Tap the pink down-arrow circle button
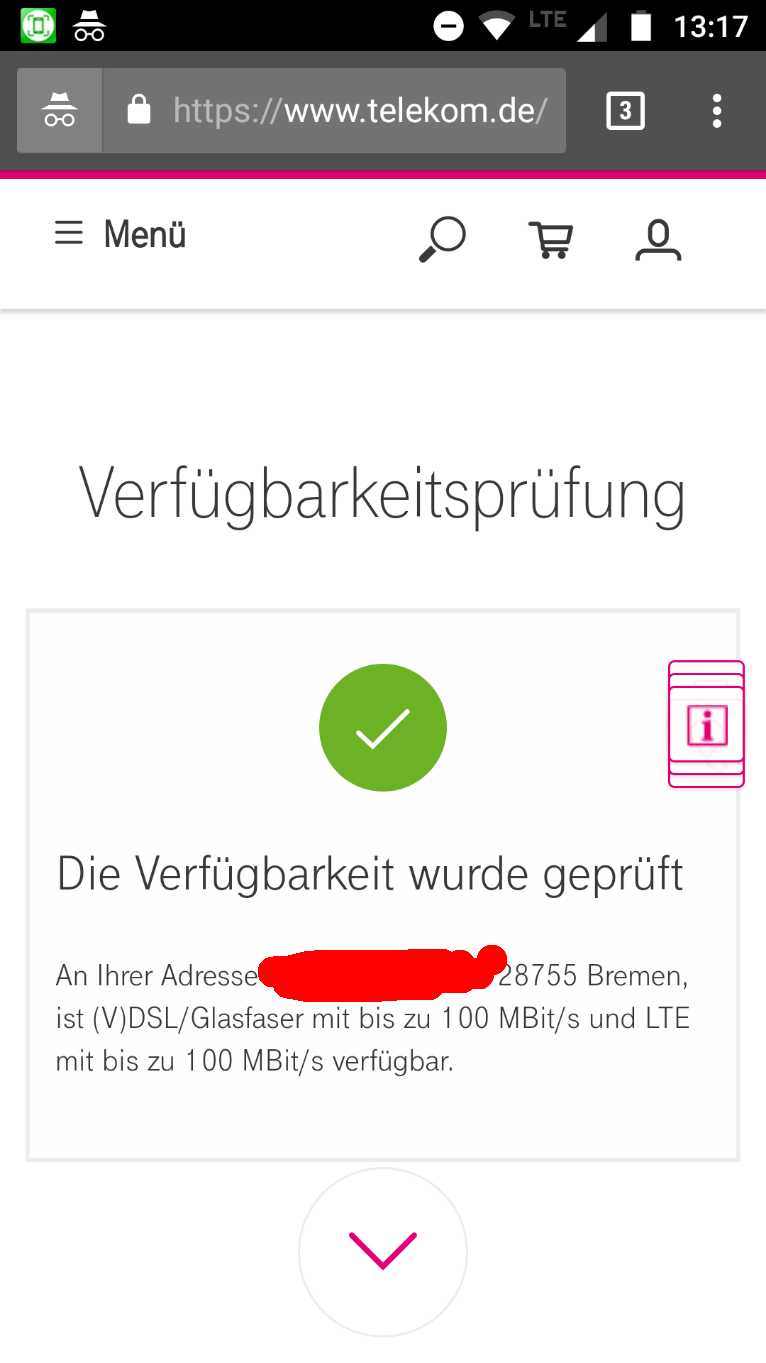The image size is (766, 1363). point(383,1251)
